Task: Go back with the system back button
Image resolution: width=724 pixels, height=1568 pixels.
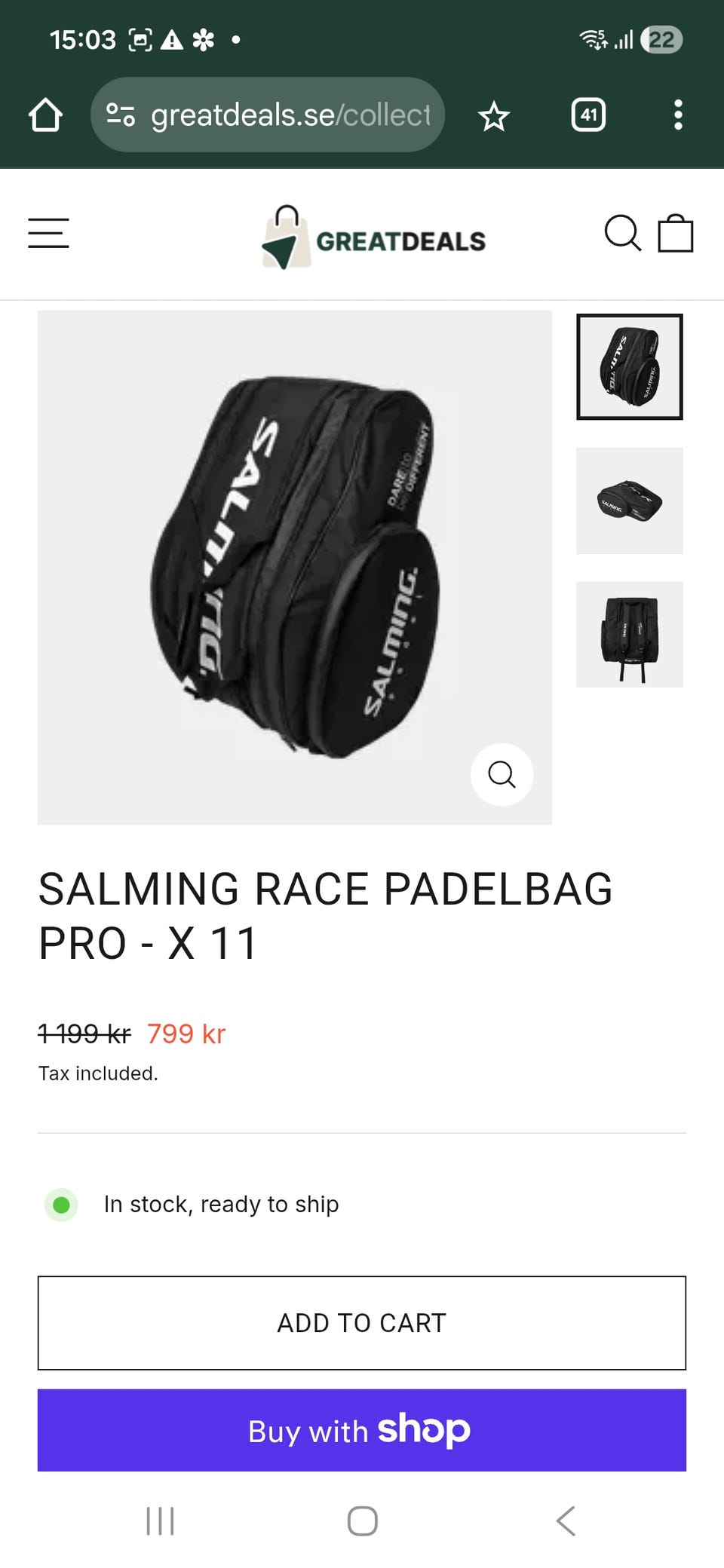Action: coord(566,1521)
